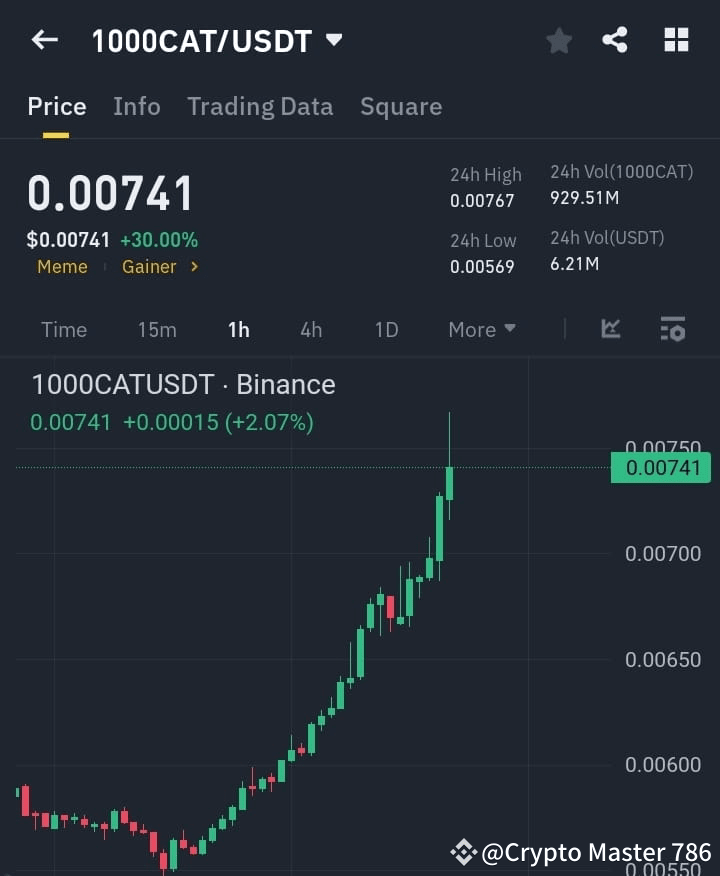Select the 1D chart interval
The image size is (720, 876).
(386, 330)
